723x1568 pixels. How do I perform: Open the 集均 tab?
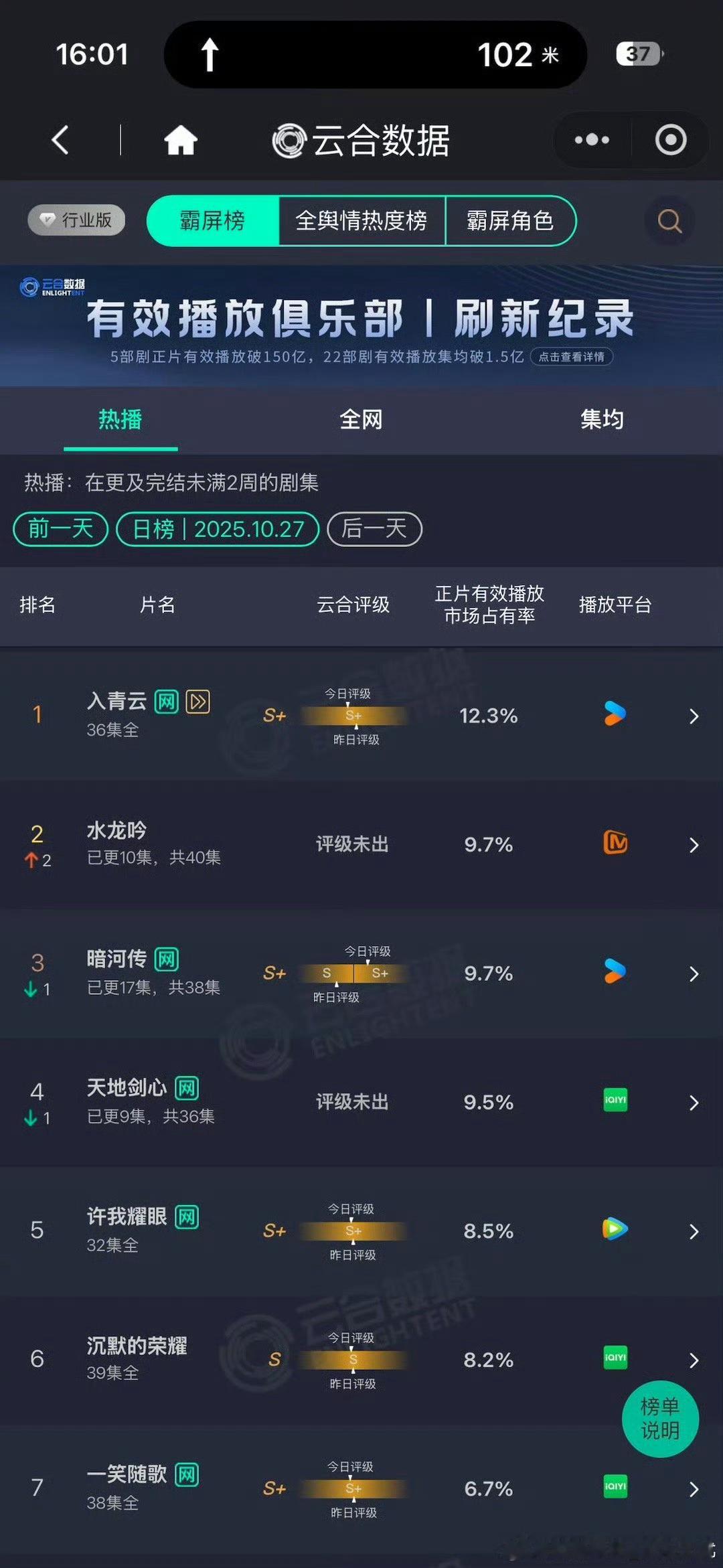click(x=601, y=419)
